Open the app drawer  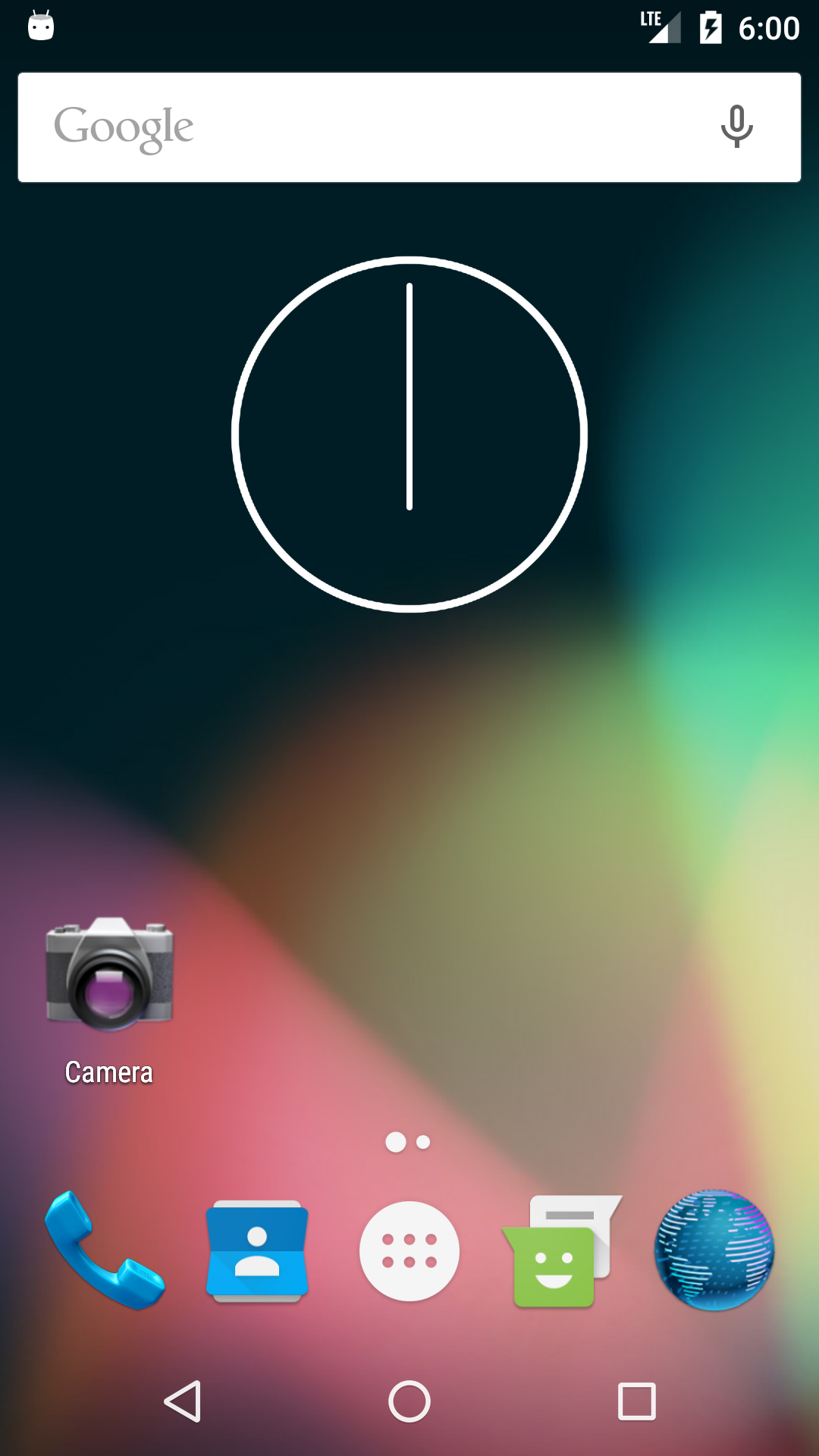click(409, 1251)
